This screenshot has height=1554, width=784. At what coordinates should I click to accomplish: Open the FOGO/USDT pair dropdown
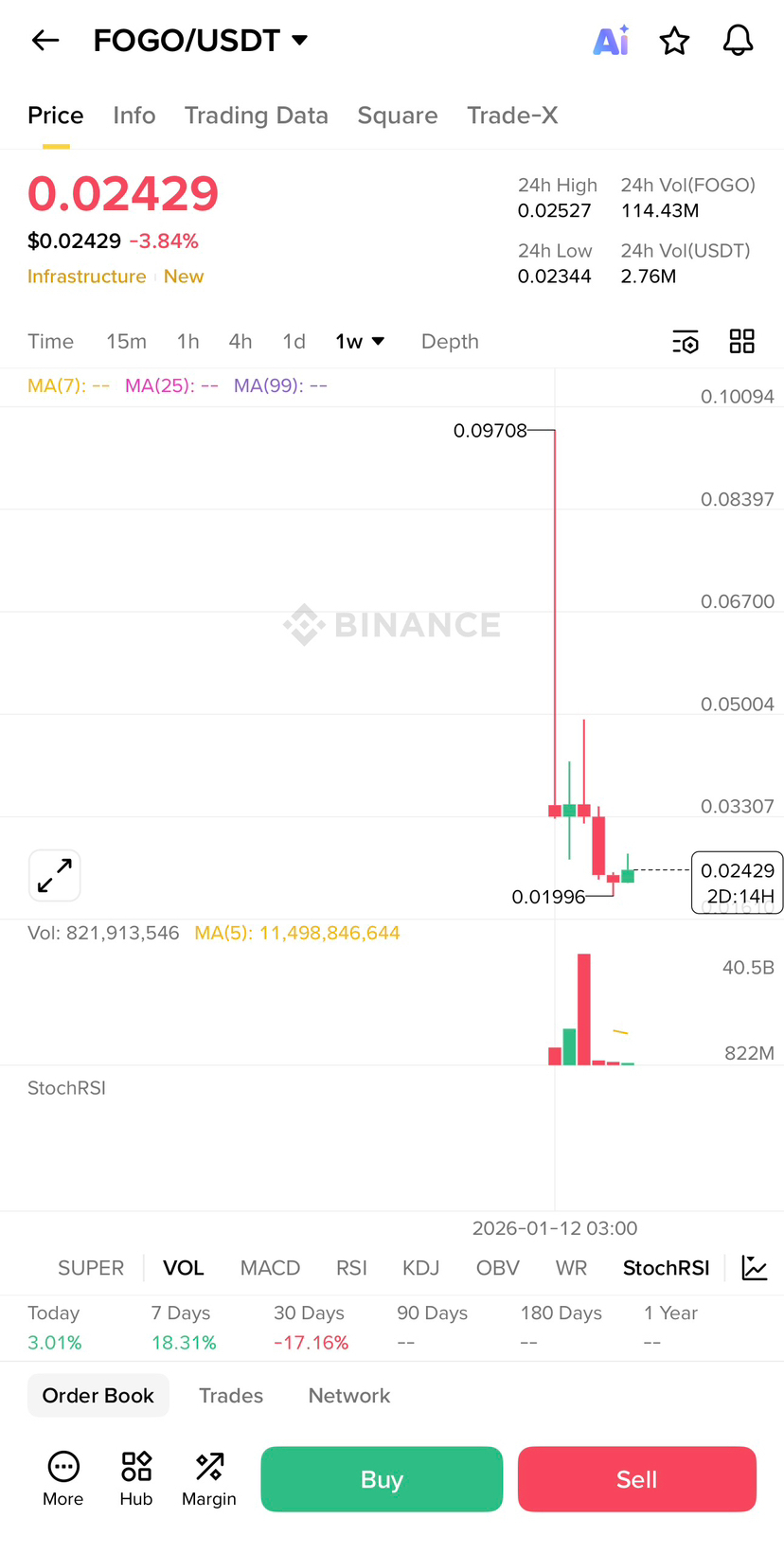[201, 40]
